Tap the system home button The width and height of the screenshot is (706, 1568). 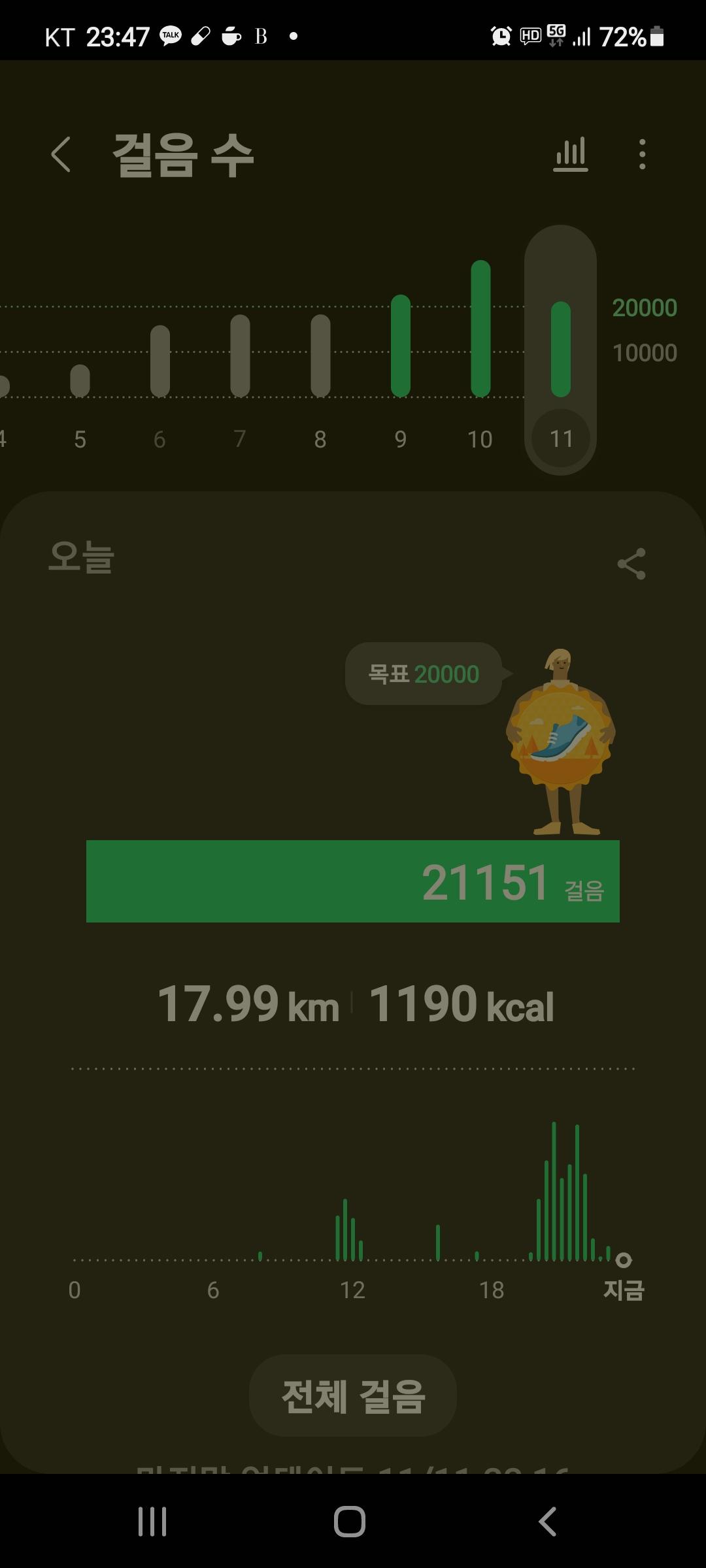[x=350, y=1522]
